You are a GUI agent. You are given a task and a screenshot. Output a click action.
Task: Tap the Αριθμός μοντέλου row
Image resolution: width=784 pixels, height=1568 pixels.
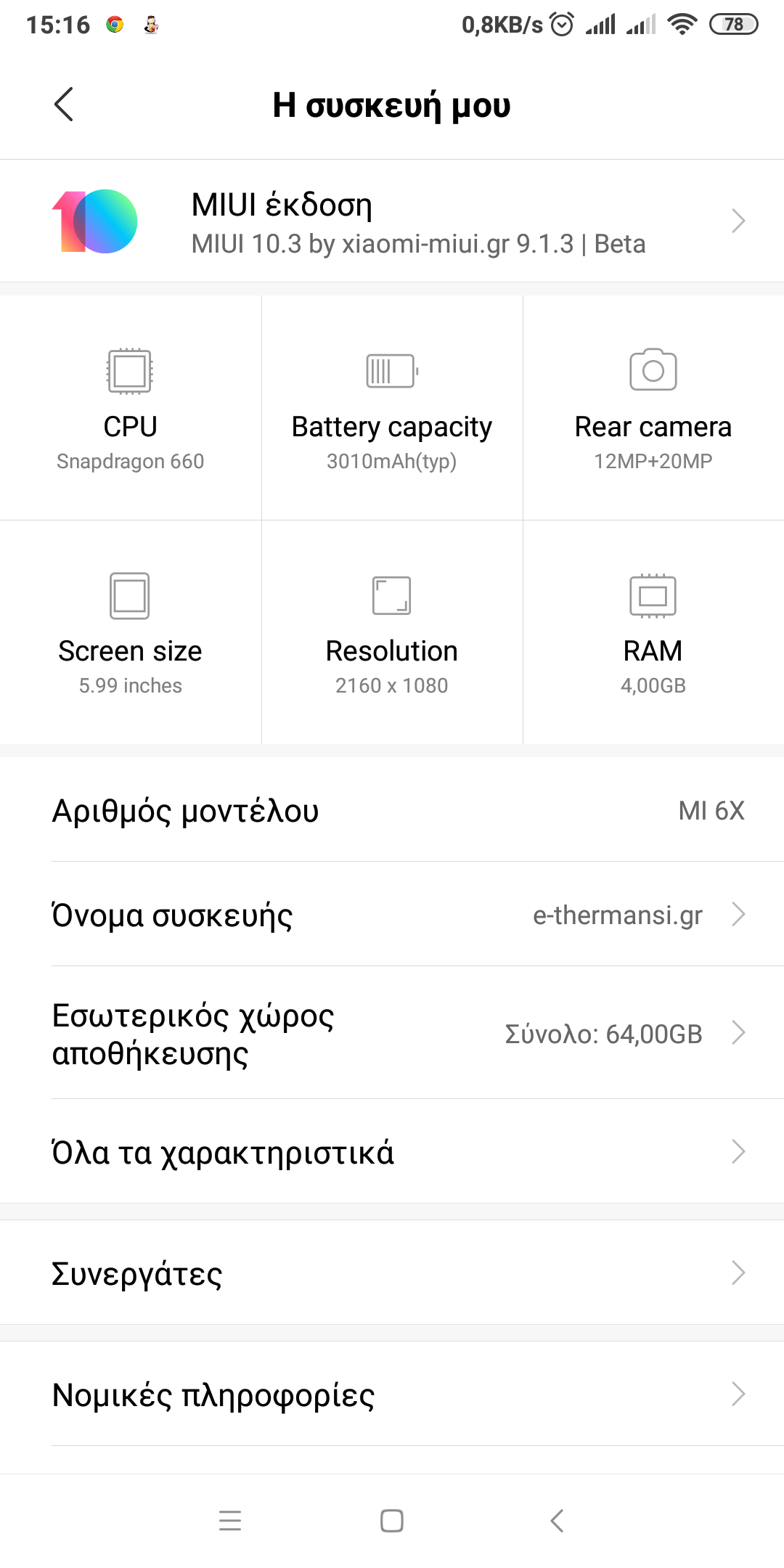[392, 810]
